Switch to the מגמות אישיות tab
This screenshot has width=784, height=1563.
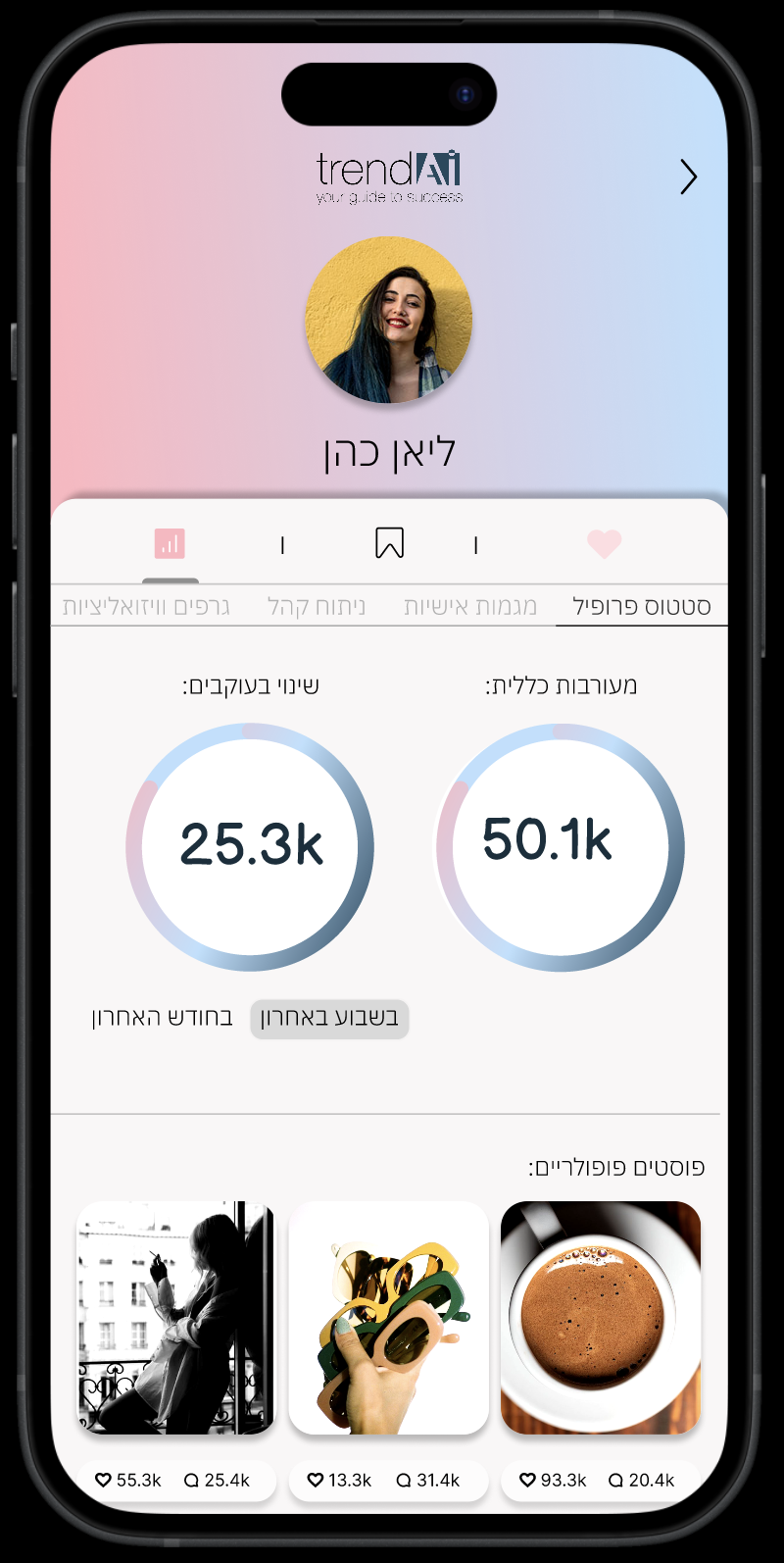[x=470, y=607]
